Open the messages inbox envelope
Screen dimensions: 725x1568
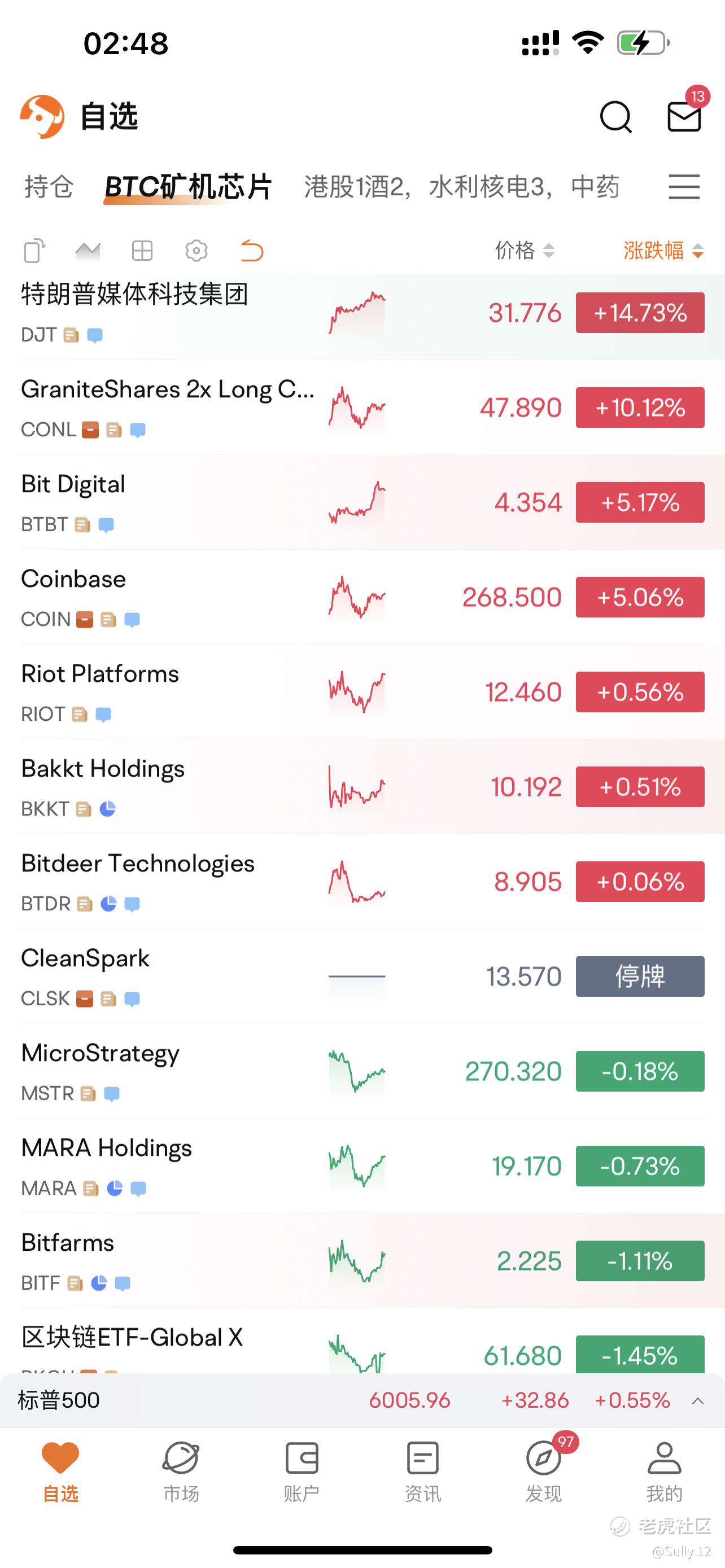pyautogui.click(x=684, y=117)
